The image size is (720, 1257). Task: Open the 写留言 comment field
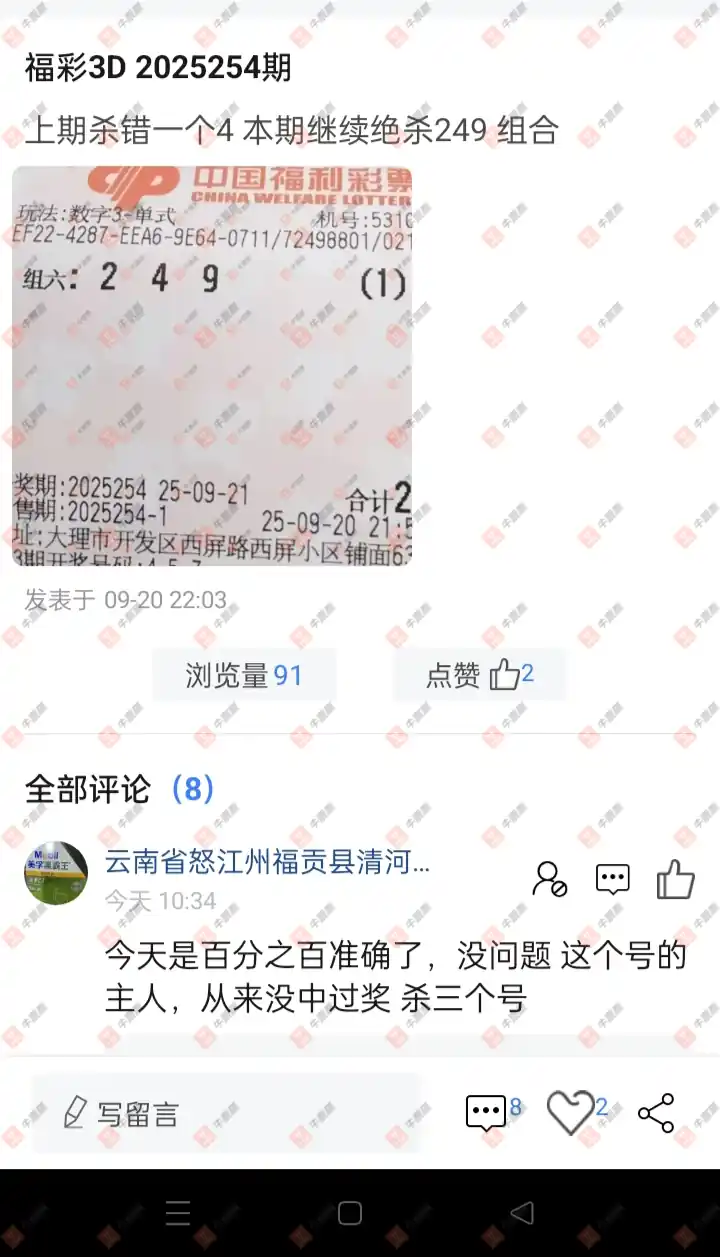tap(226, 1113)
